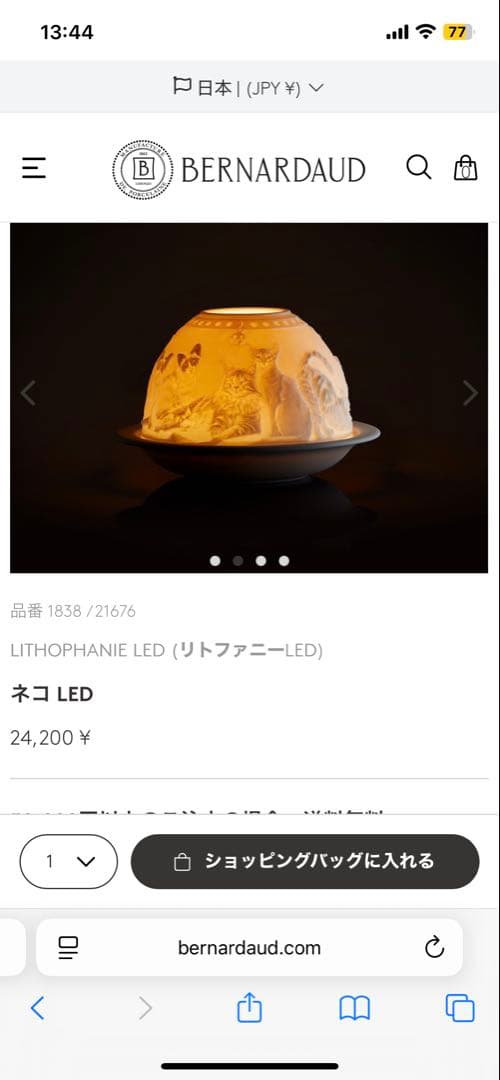Add item to shopping bag
The image size is (500, 1080).
[305, 862]
